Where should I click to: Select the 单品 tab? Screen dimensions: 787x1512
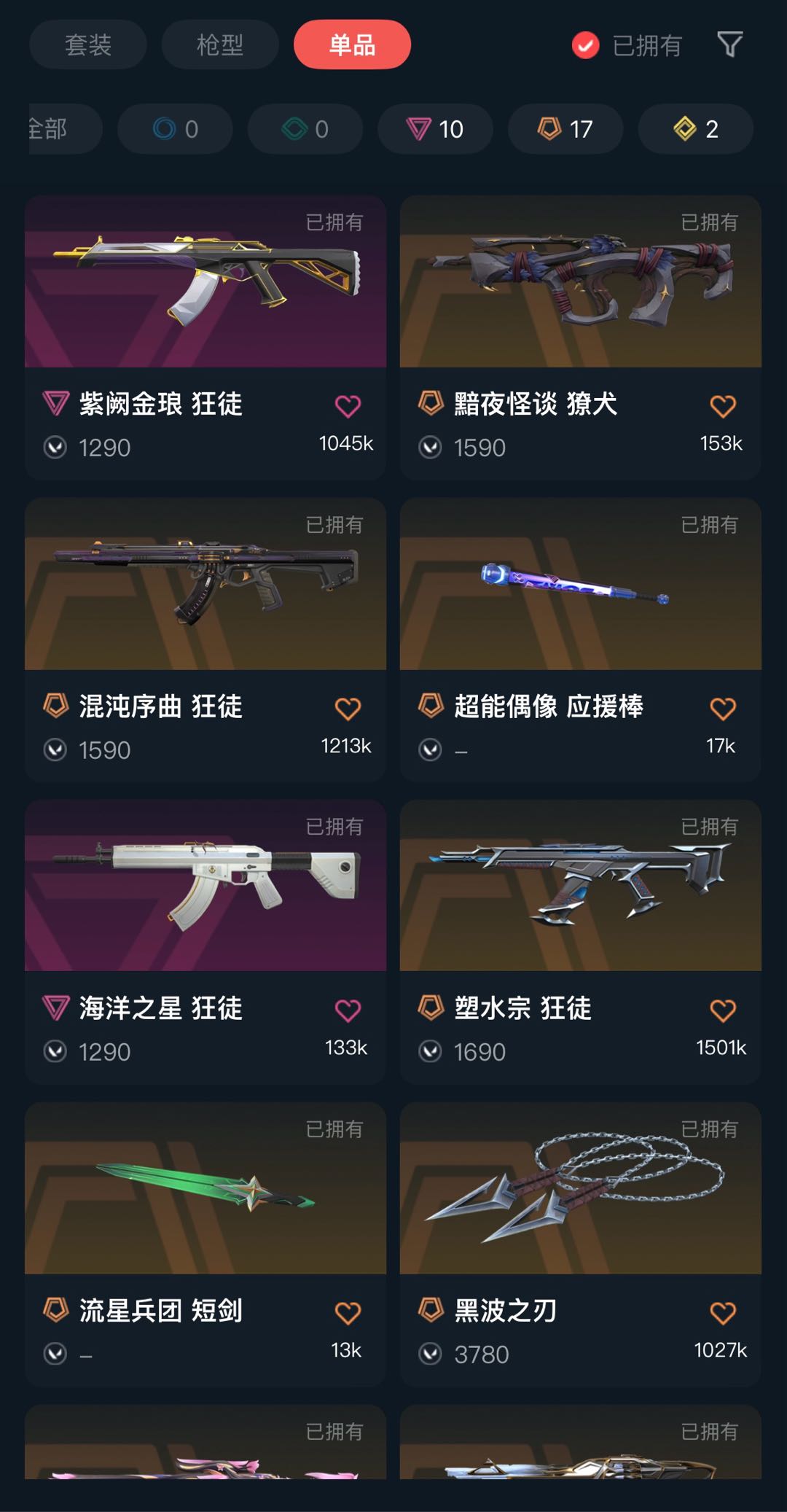(x=352, y=45)
